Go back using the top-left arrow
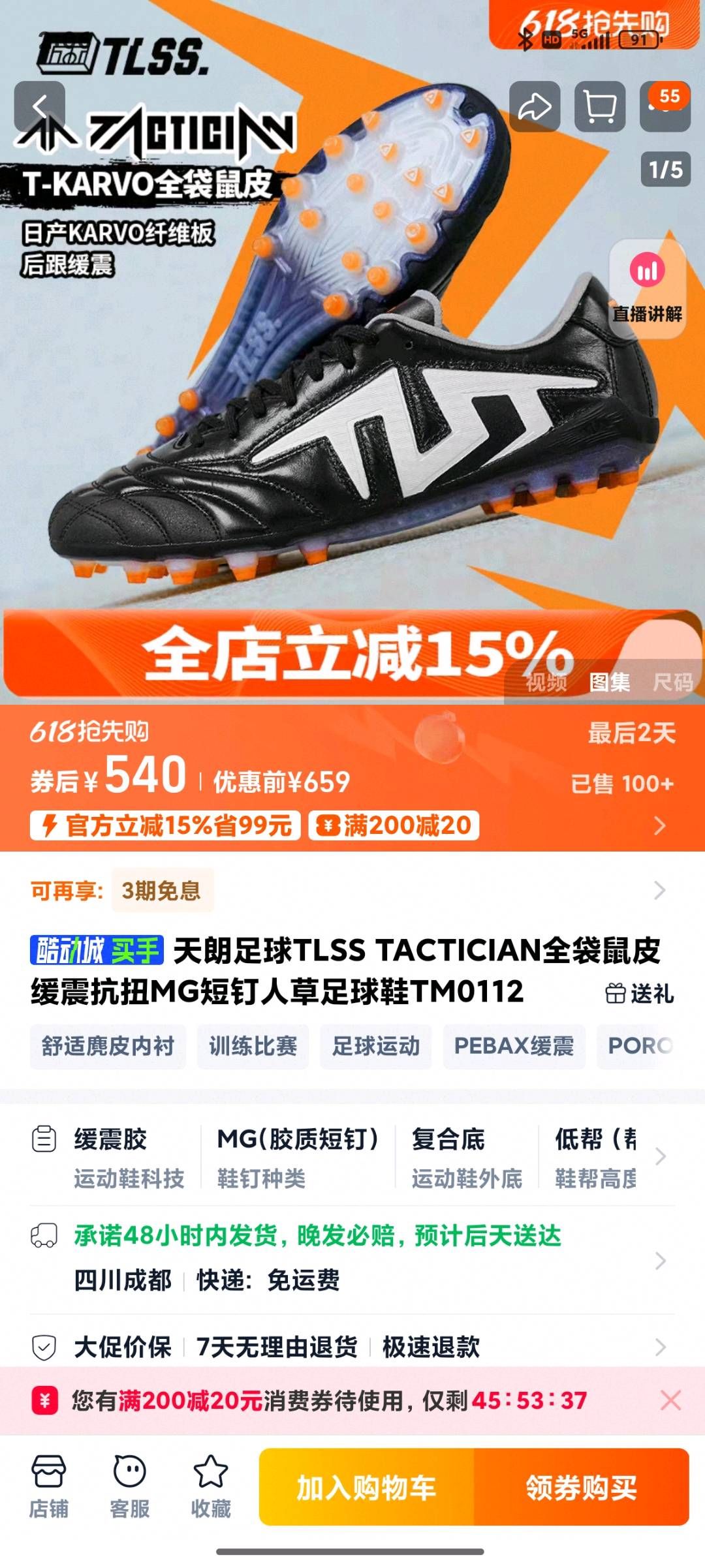Viewport: 705px width, 1568px height. coord(40,106)
